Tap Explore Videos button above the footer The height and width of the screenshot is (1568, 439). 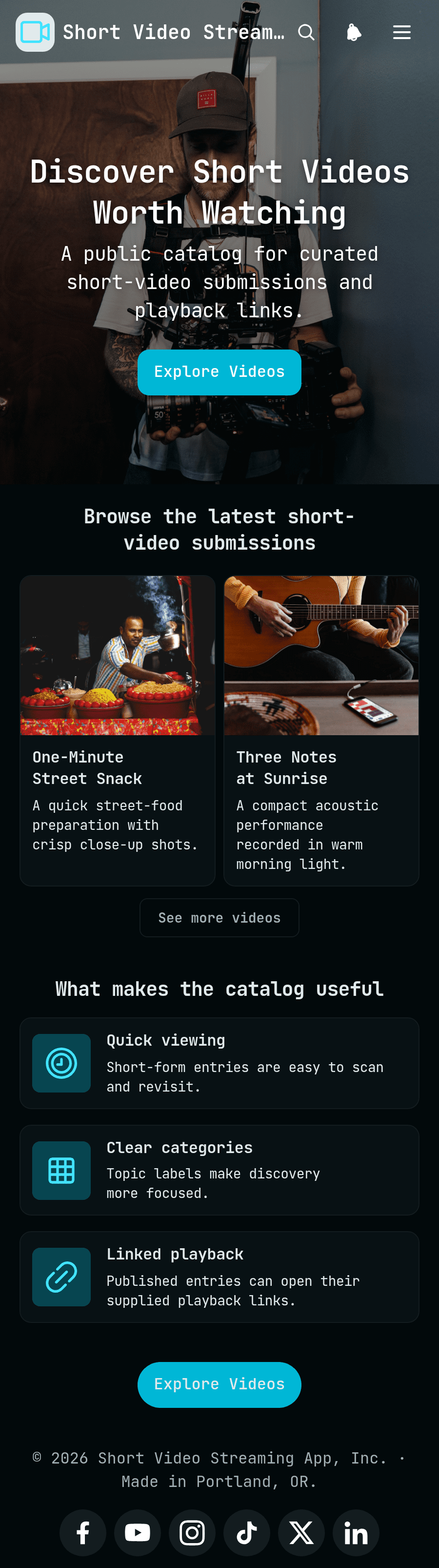219,1384
